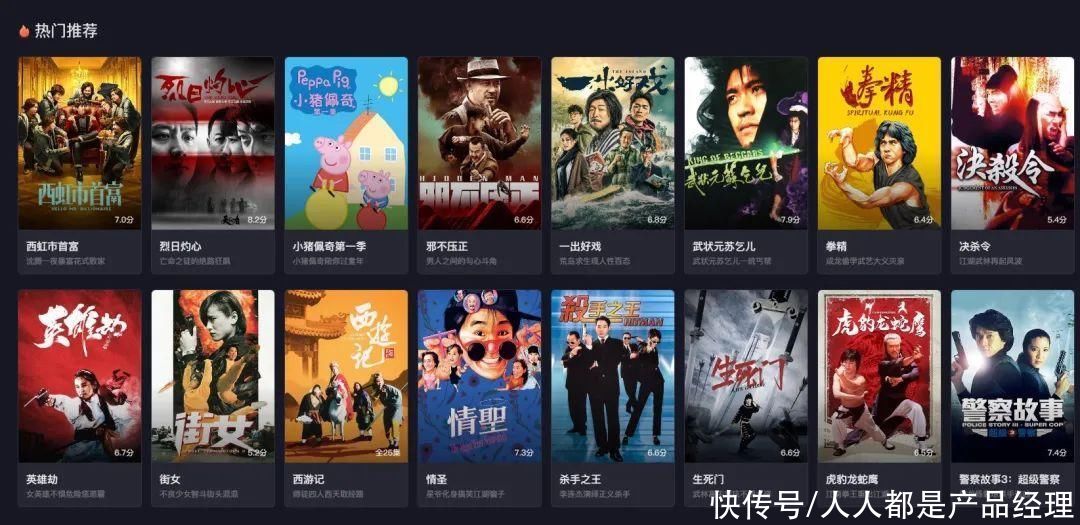Open 武状元苏乞儿 movie
Screen dimensions: 1080x525
(746, 143)
